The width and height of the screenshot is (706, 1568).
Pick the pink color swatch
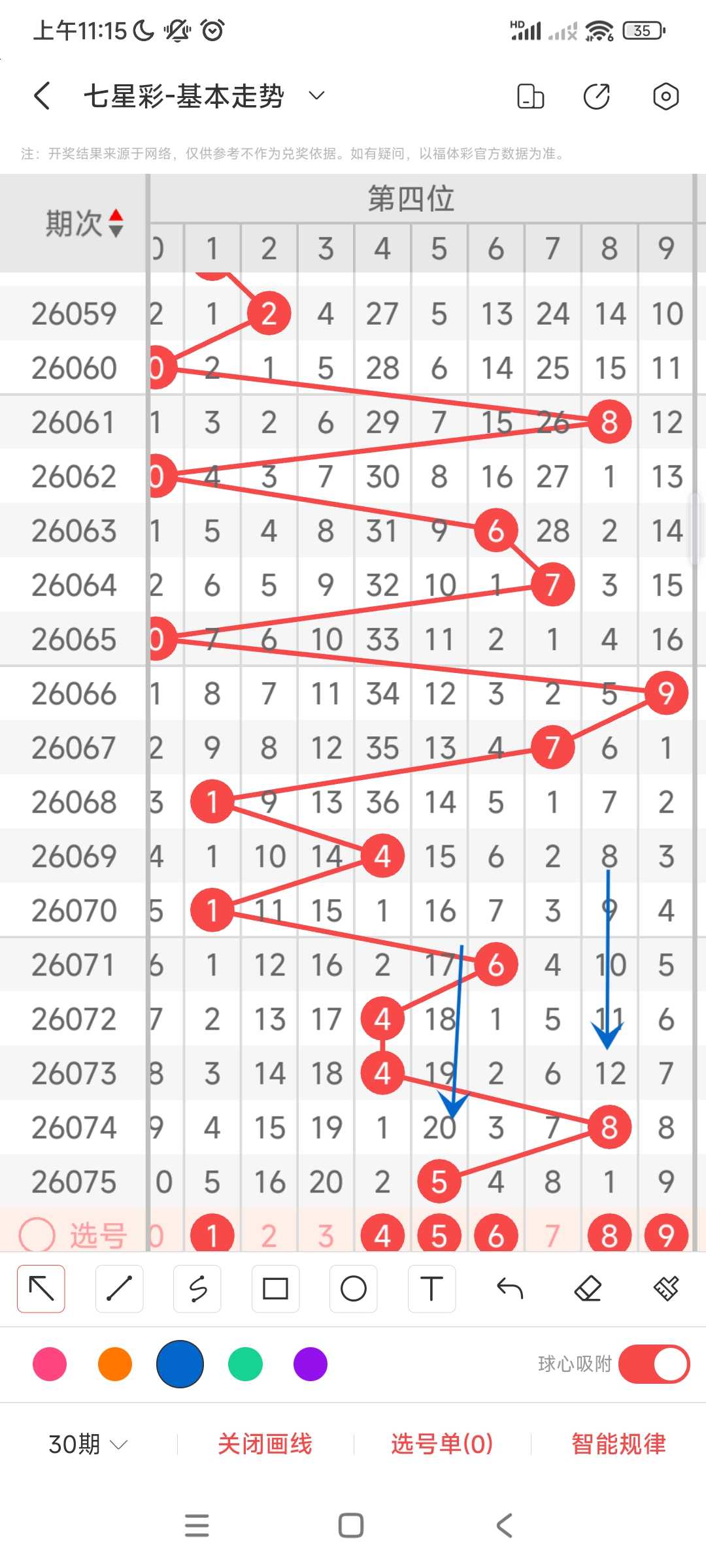point(50,1364)
